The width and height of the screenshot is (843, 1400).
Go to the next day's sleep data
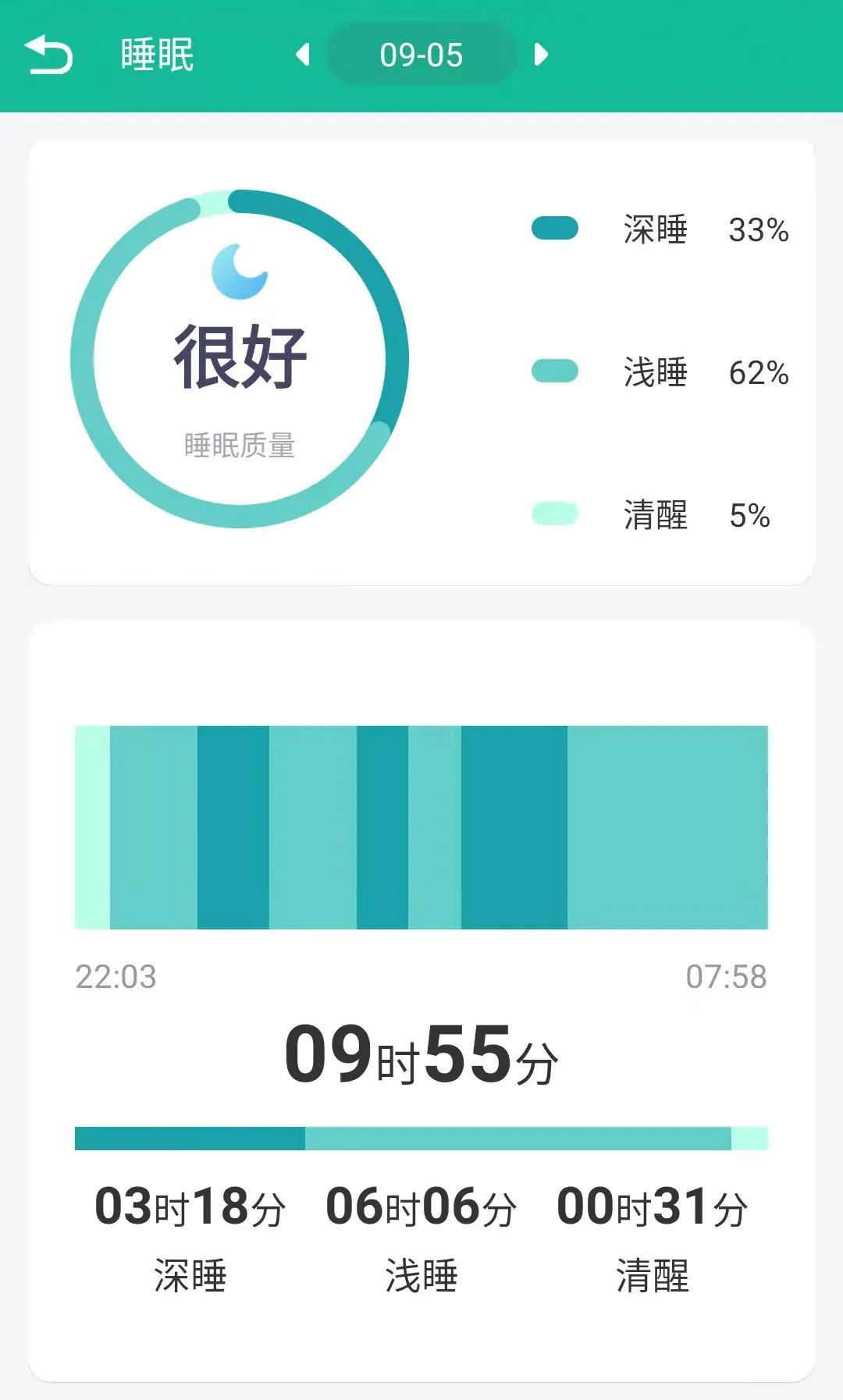[541, 55]
